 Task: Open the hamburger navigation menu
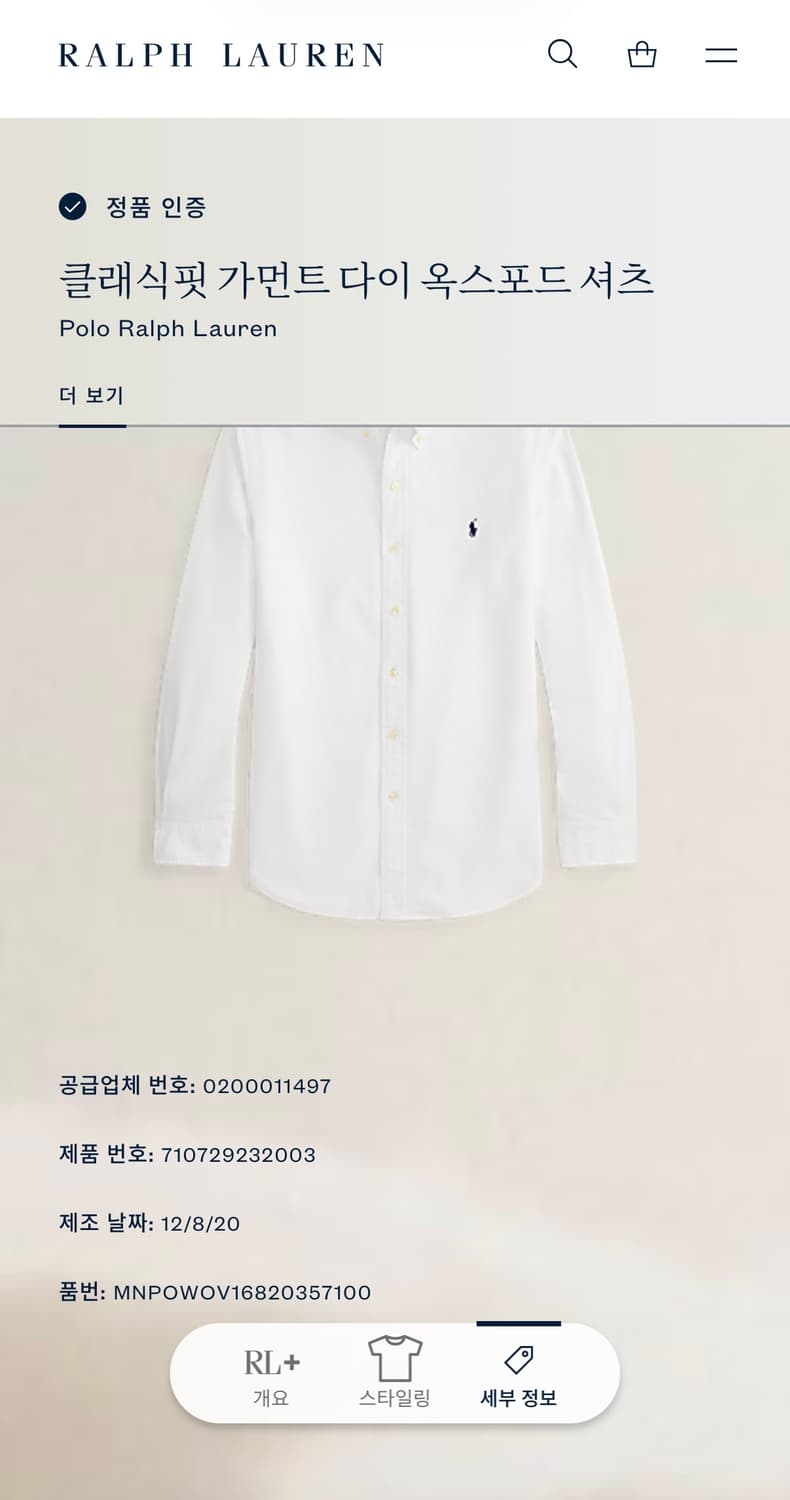[720, 55]
